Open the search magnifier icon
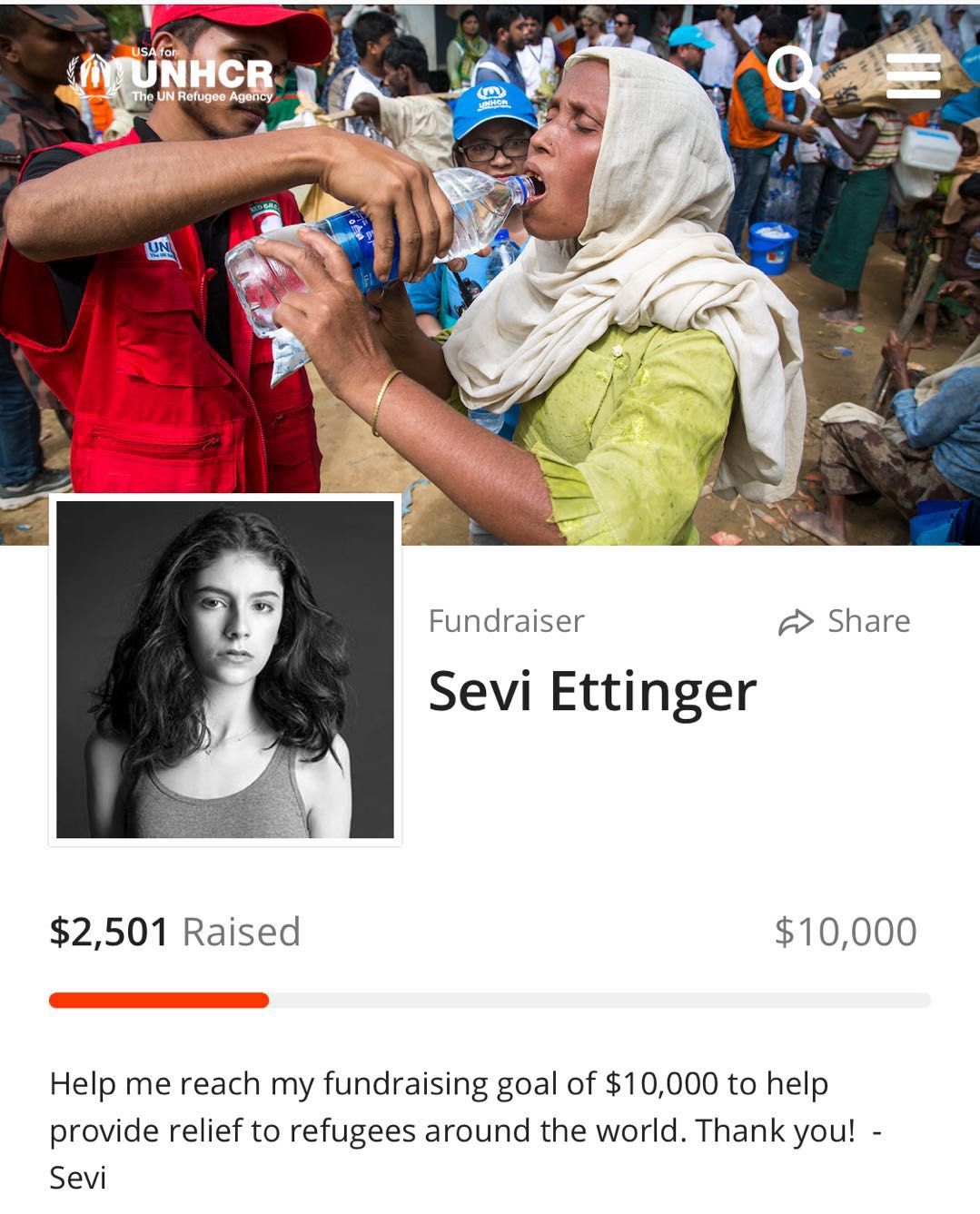The height and width of the screenshot is (1214, 980). [x=793, y=71]
